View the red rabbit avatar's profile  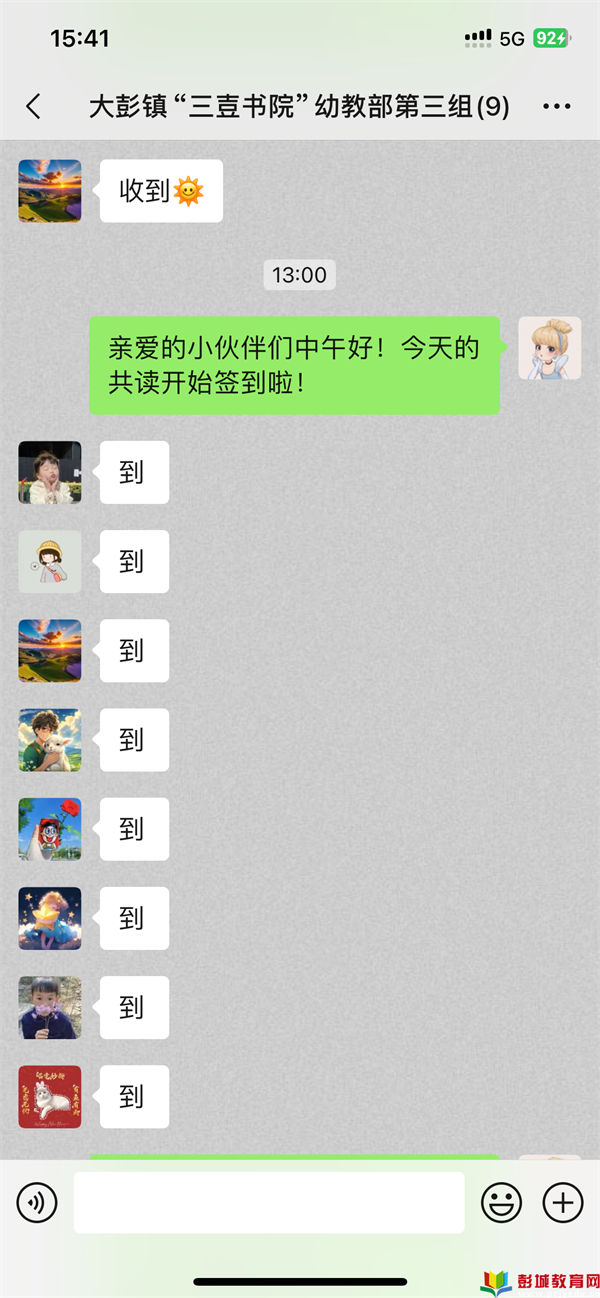[50, 1096]
